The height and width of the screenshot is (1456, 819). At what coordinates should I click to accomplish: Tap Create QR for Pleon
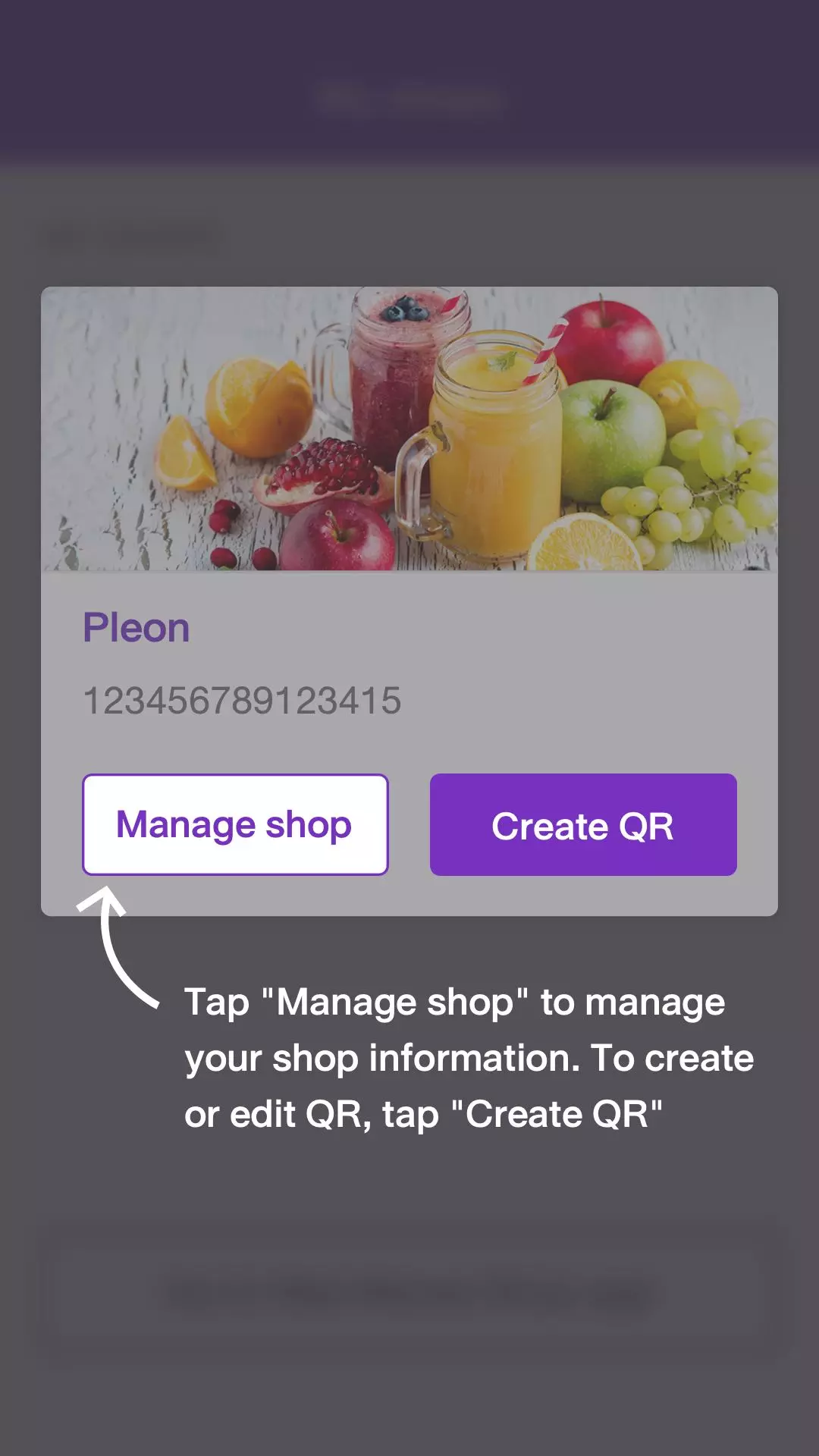coord(582,824)
